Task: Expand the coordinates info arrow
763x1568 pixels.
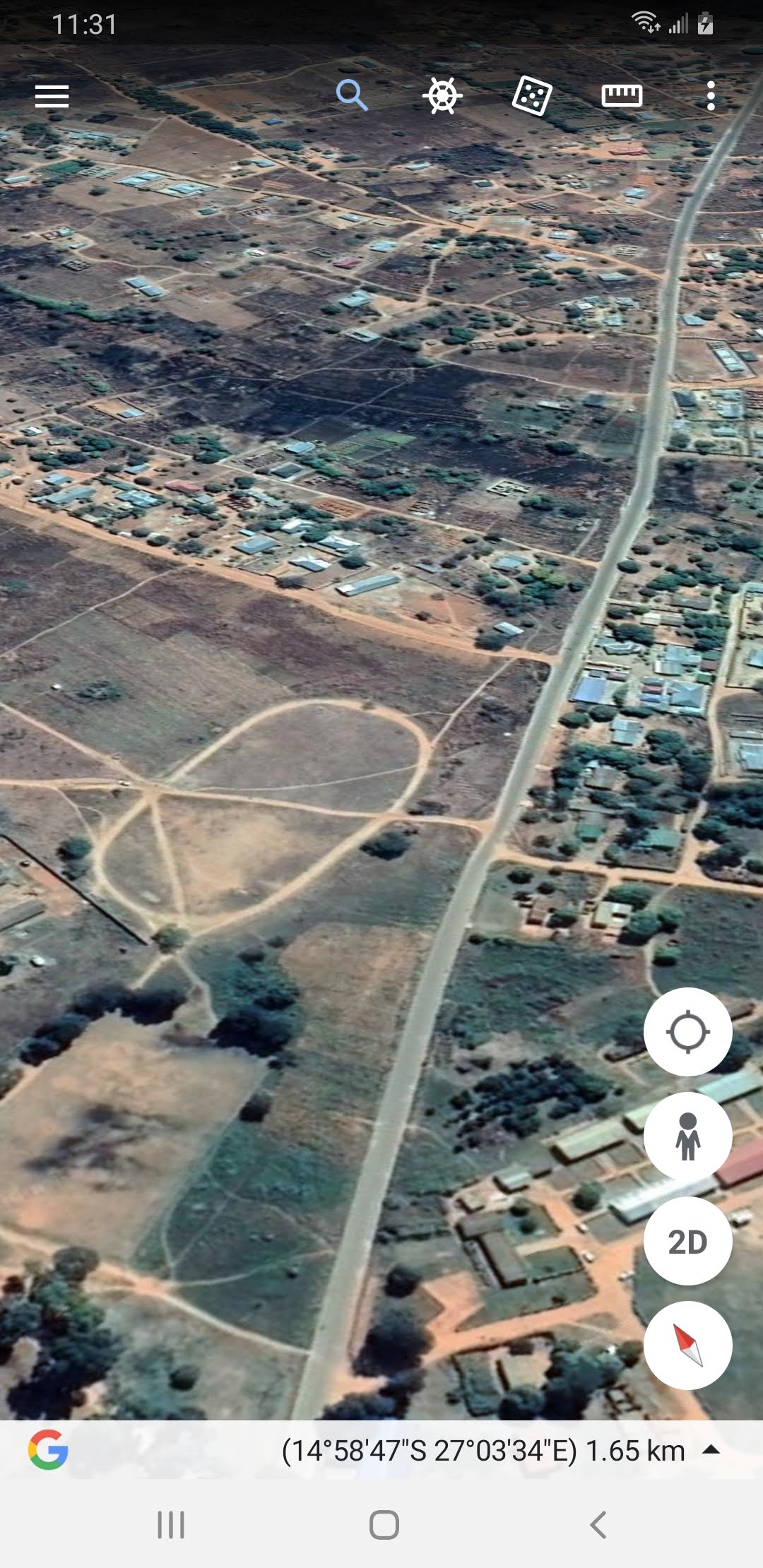Action: point(711,1450)
